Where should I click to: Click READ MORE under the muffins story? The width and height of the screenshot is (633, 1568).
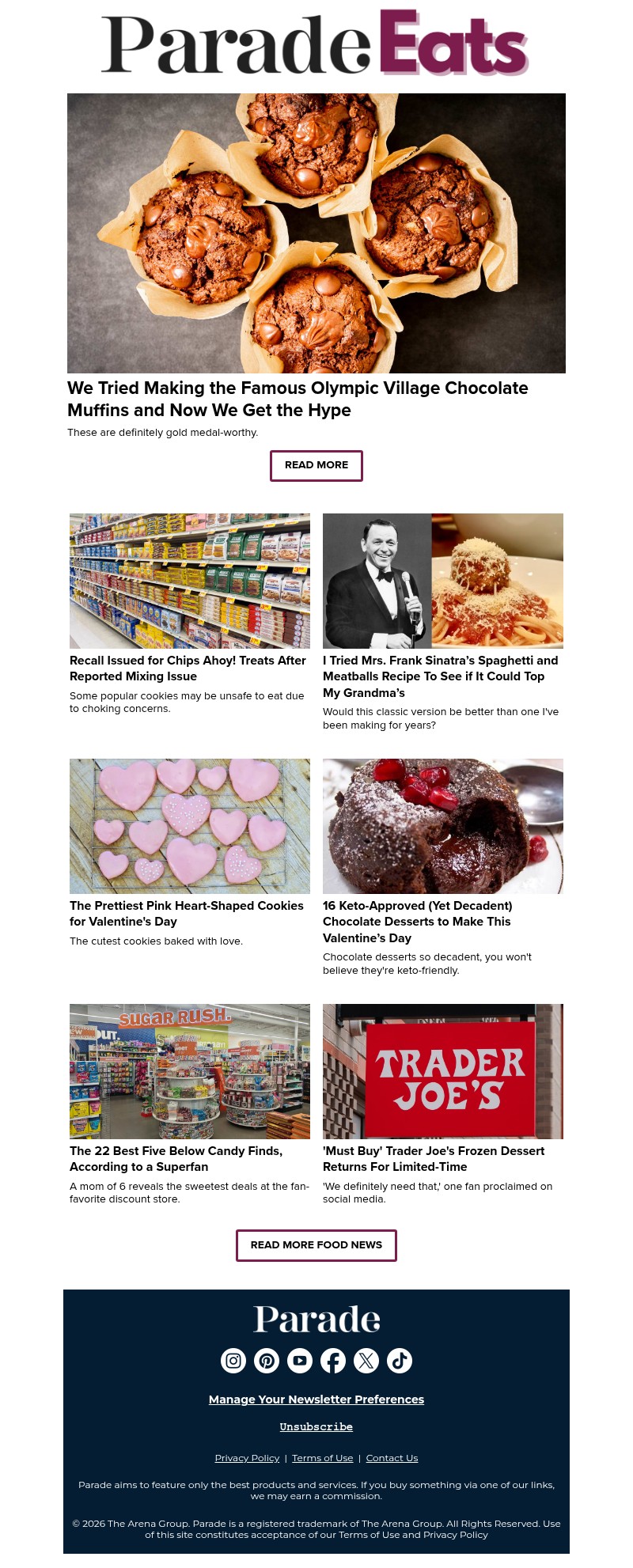(316, 465)
